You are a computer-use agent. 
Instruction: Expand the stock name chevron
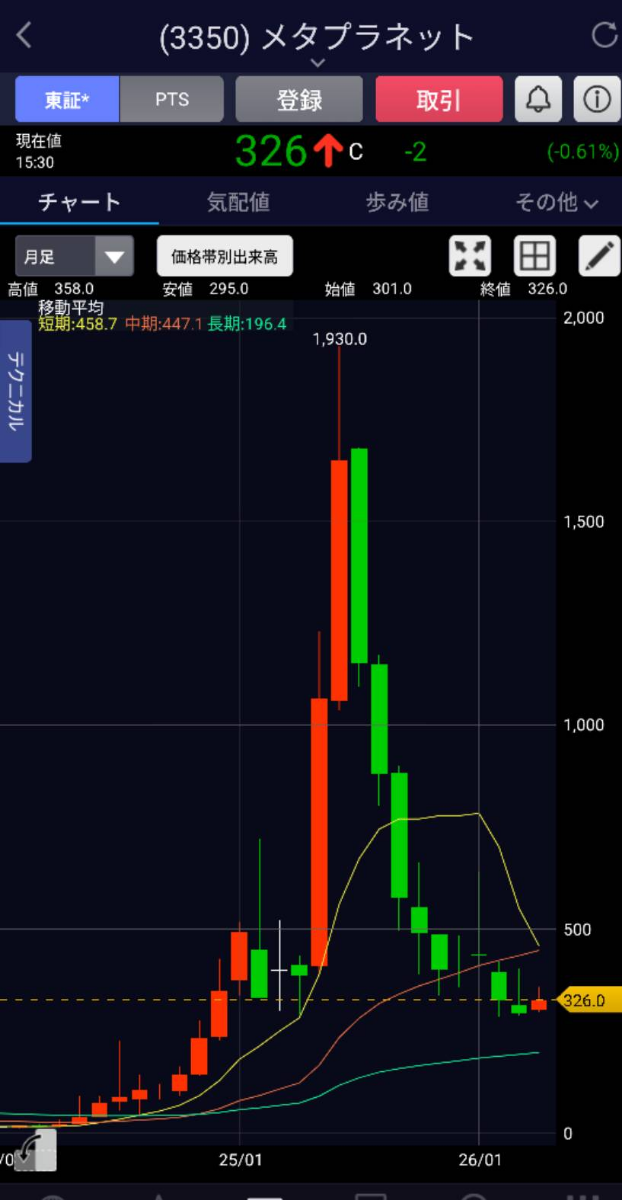point(317,63)
